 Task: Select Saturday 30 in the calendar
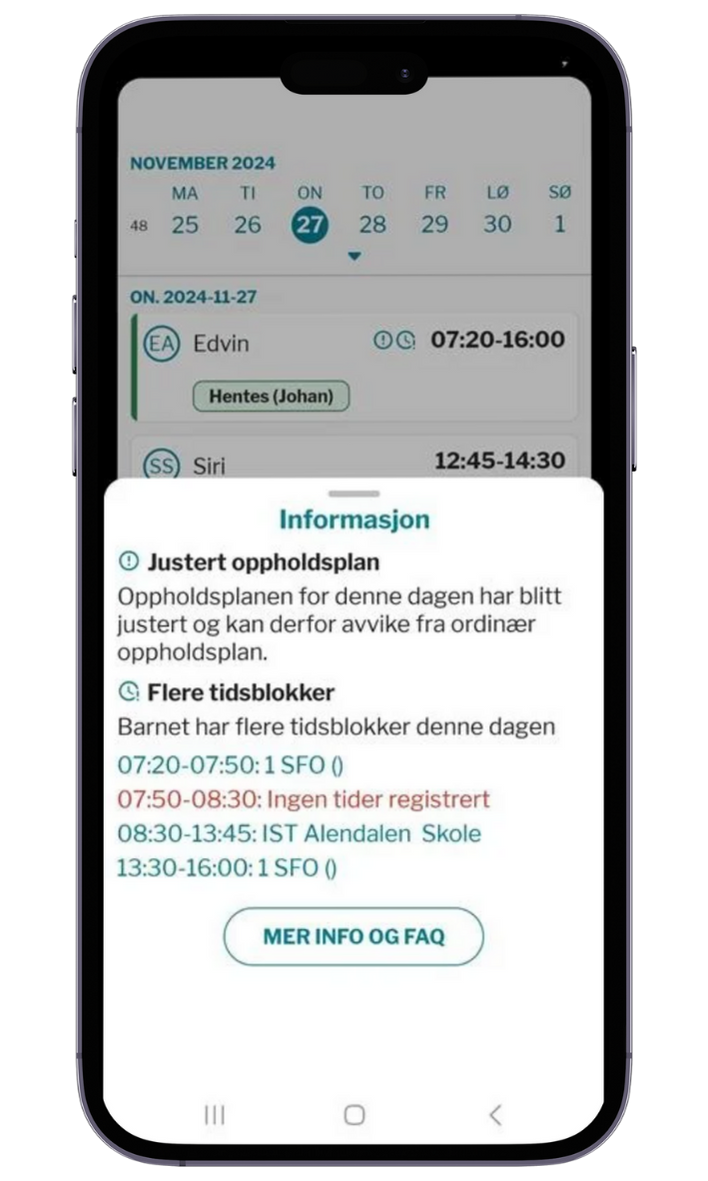[x=497, y=224]
